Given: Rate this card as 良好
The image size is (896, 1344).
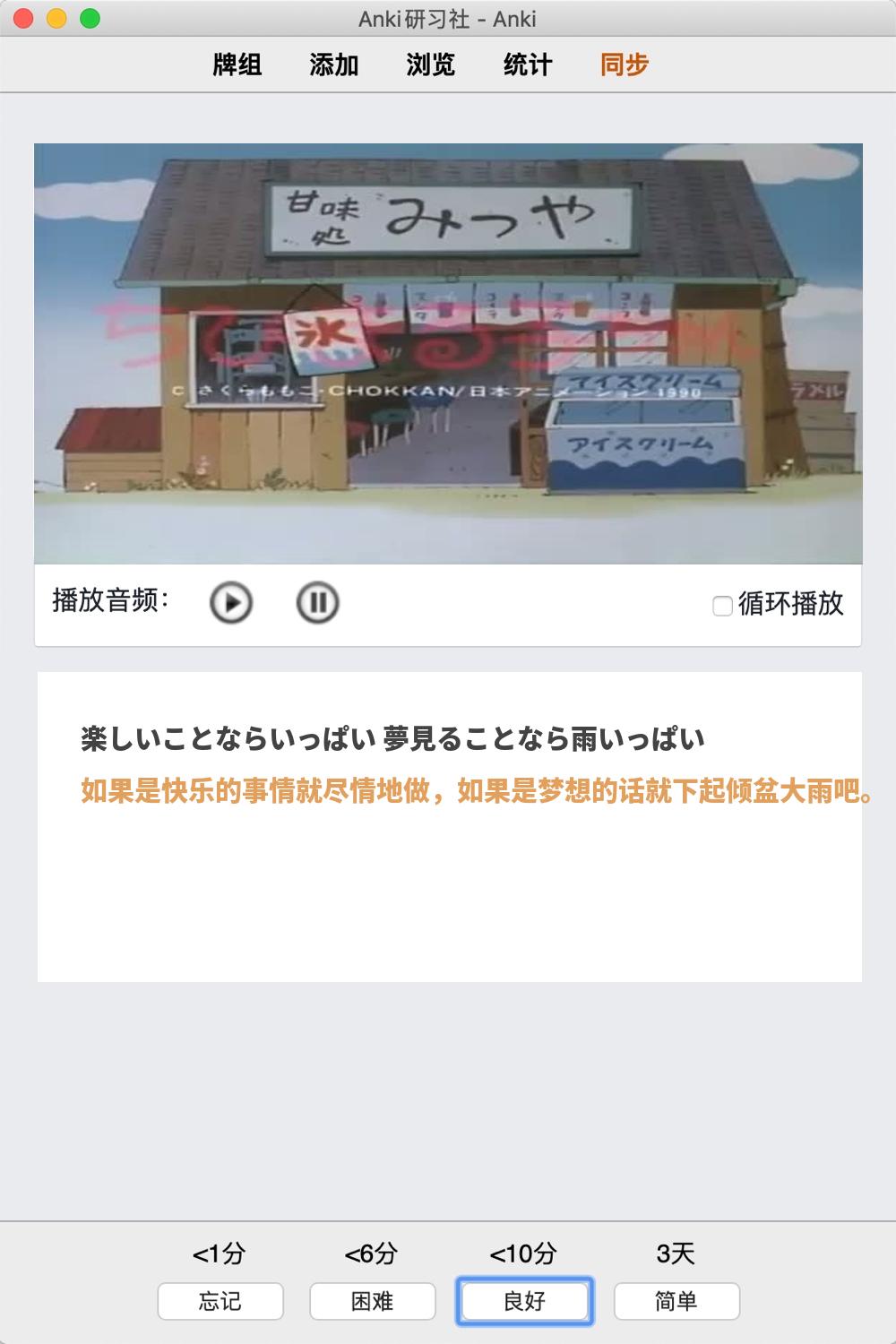Looking at the screenshot, I should pyautogui.click(x=525, y=1301).
